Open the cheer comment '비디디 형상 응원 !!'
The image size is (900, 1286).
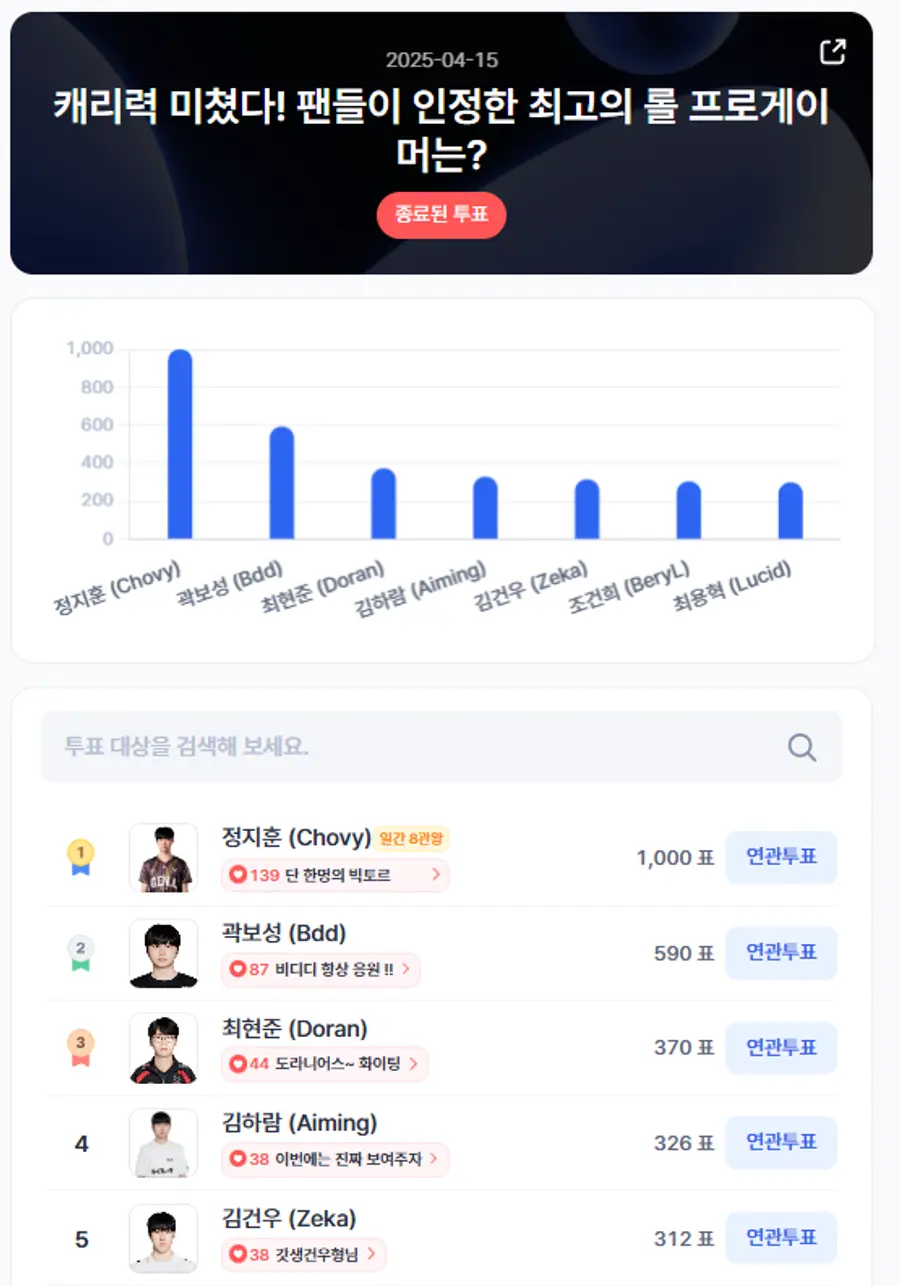click(x=321, y=969)
